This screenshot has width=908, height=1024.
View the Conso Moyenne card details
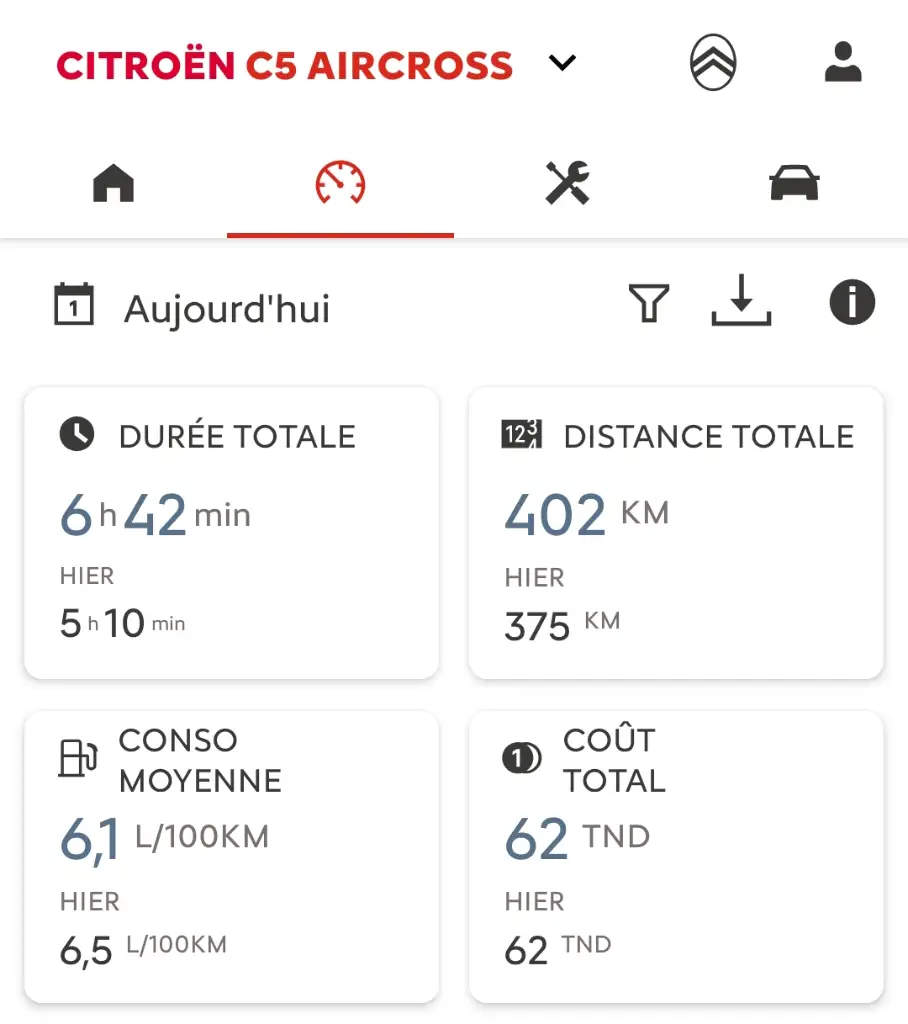231,856
